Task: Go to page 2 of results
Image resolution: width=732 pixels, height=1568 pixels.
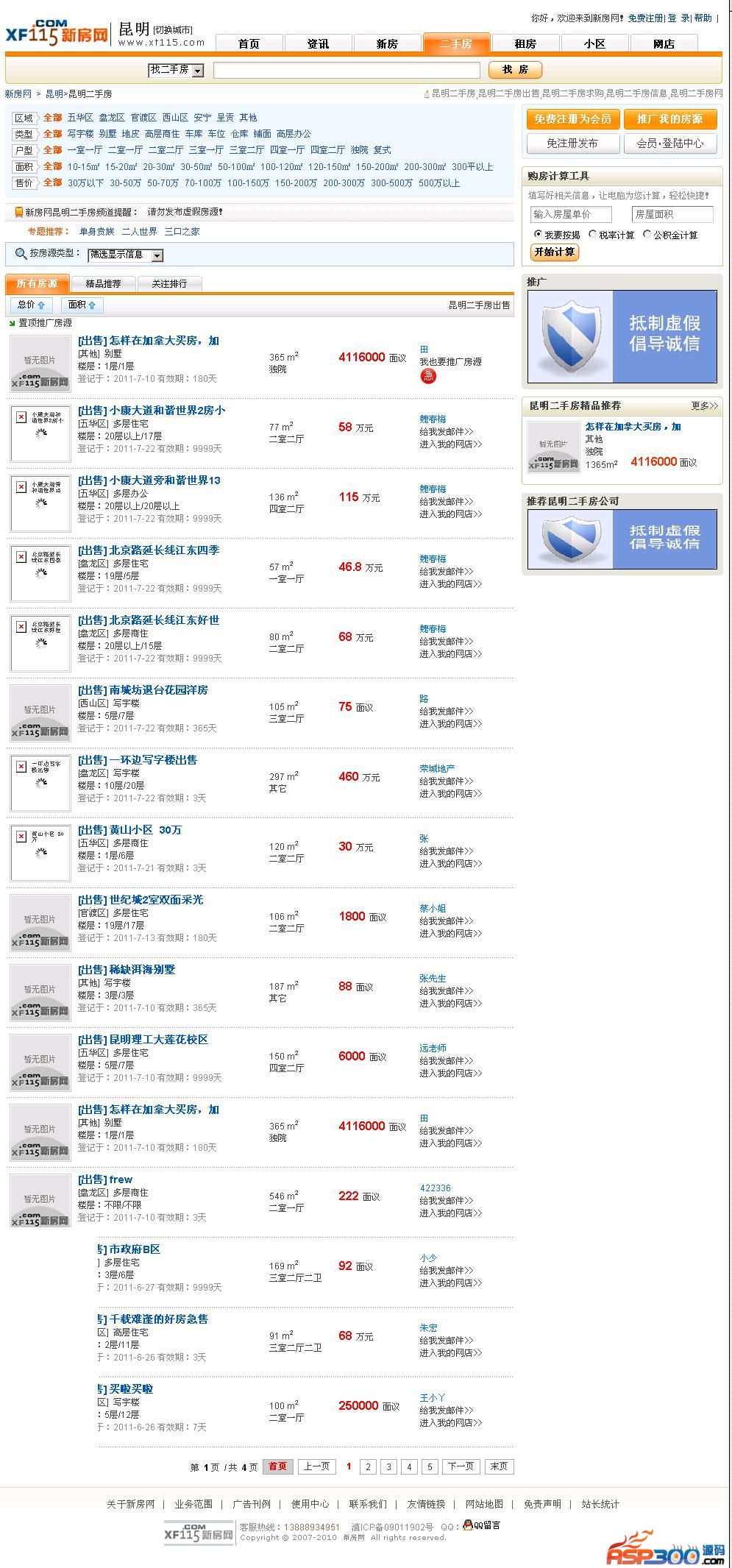Action: tap(369, 1466)
